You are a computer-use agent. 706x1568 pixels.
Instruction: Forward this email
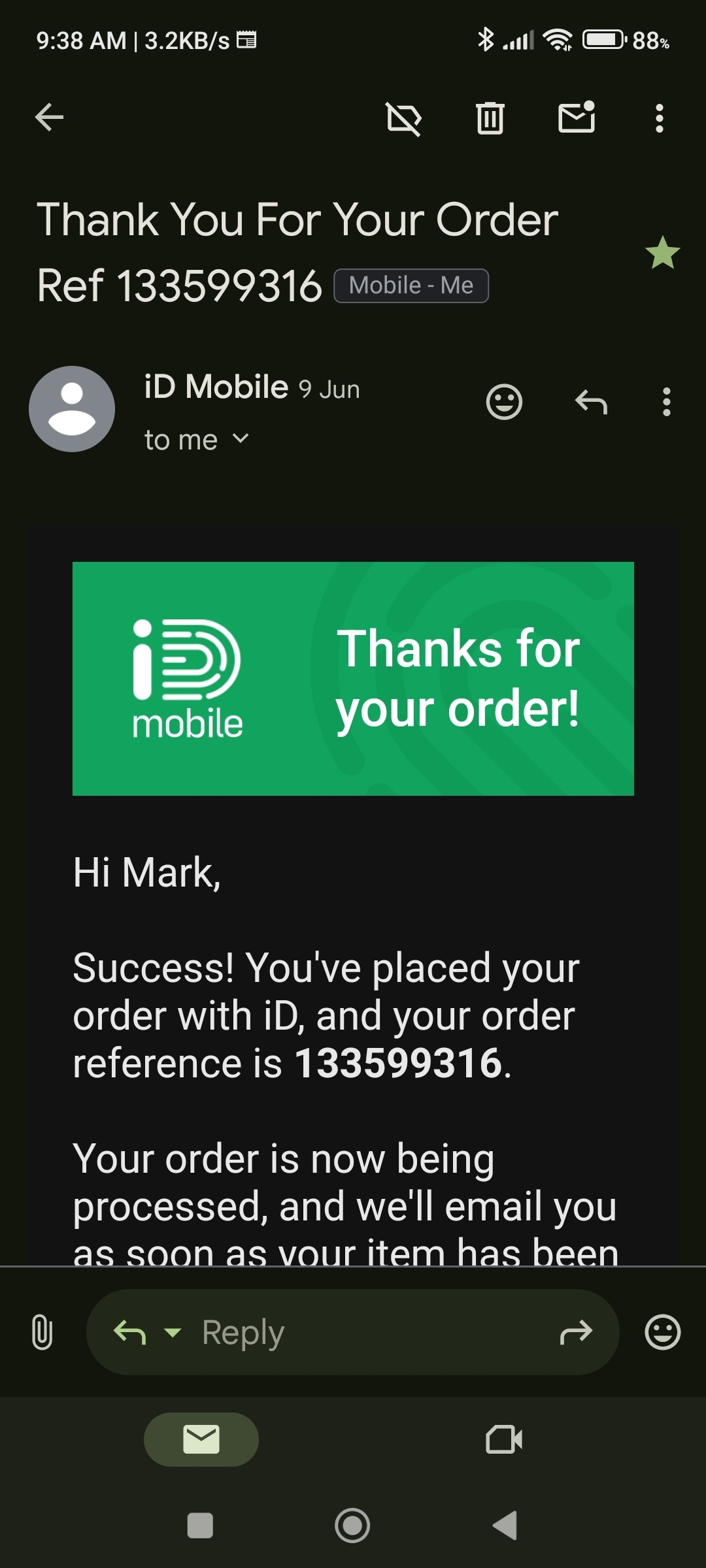(x=576, y=1332)
